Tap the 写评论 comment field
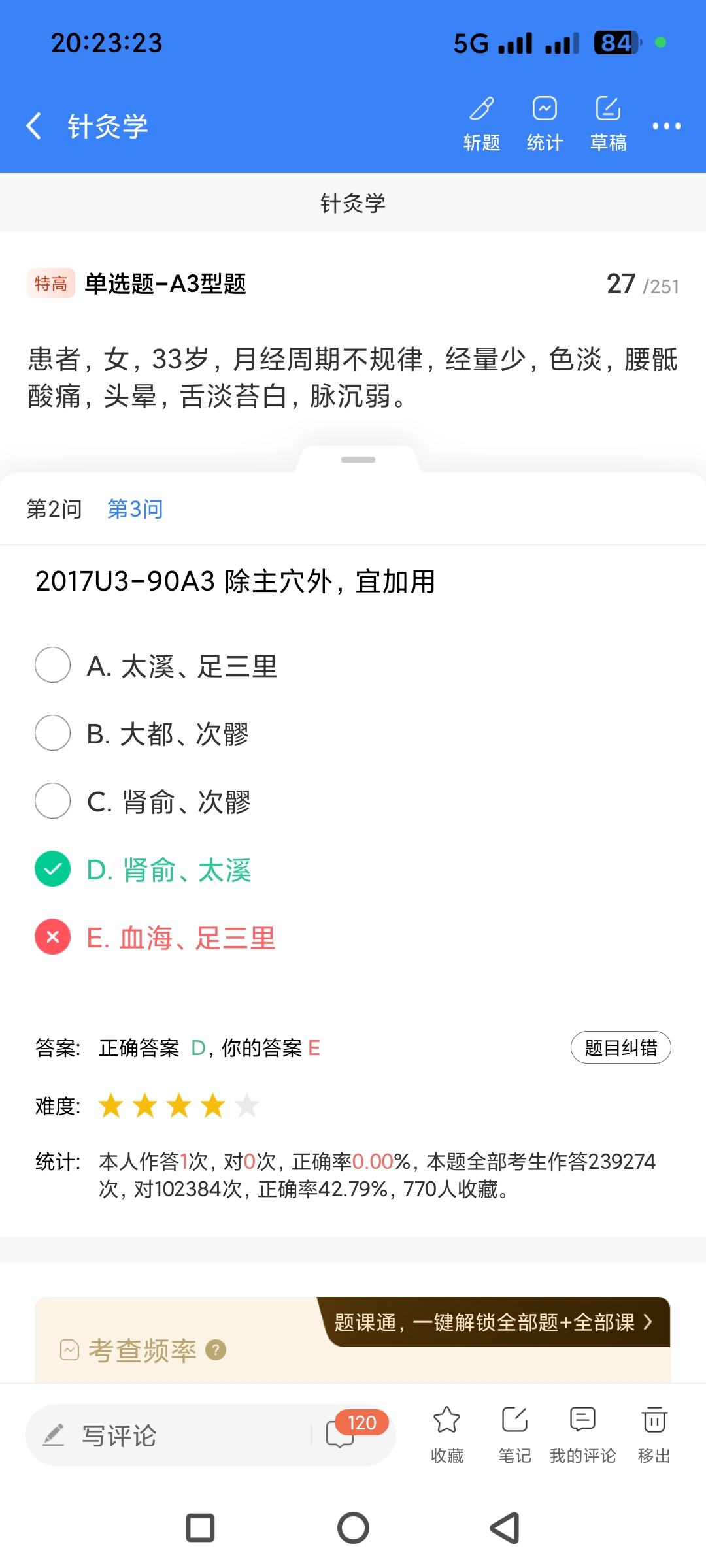The image size is (706, 1568). [x=170, y=1435]
